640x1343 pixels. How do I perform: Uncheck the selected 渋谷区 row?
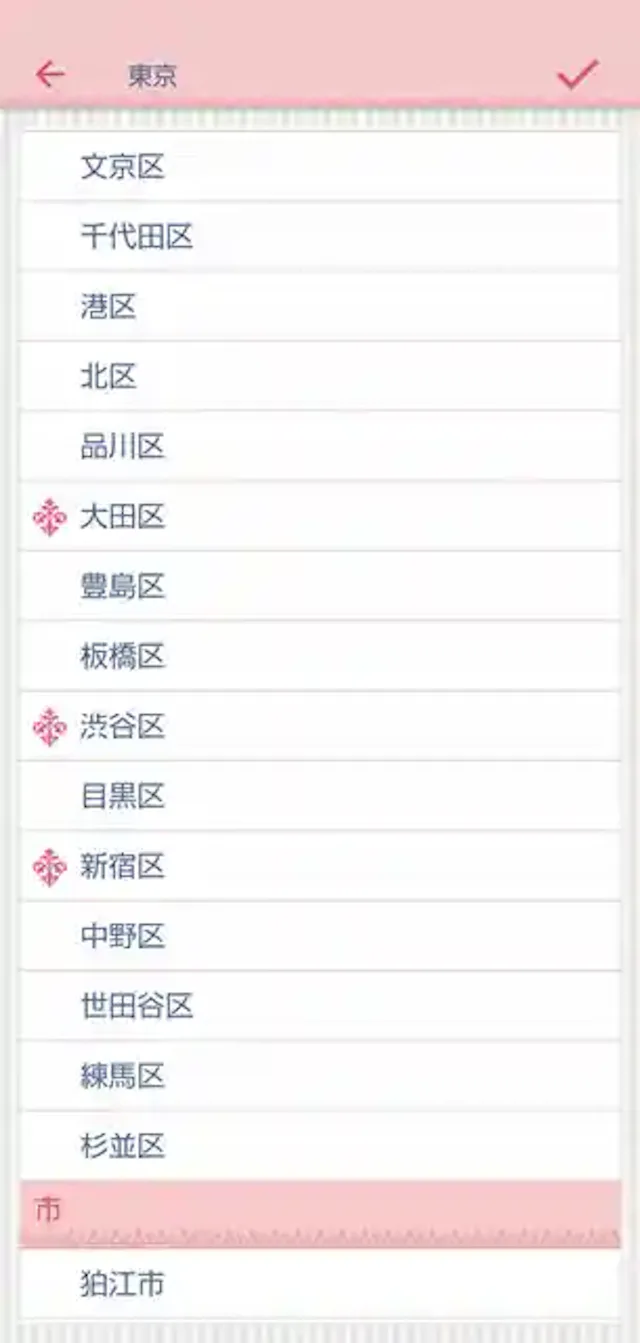coord(320,727)
